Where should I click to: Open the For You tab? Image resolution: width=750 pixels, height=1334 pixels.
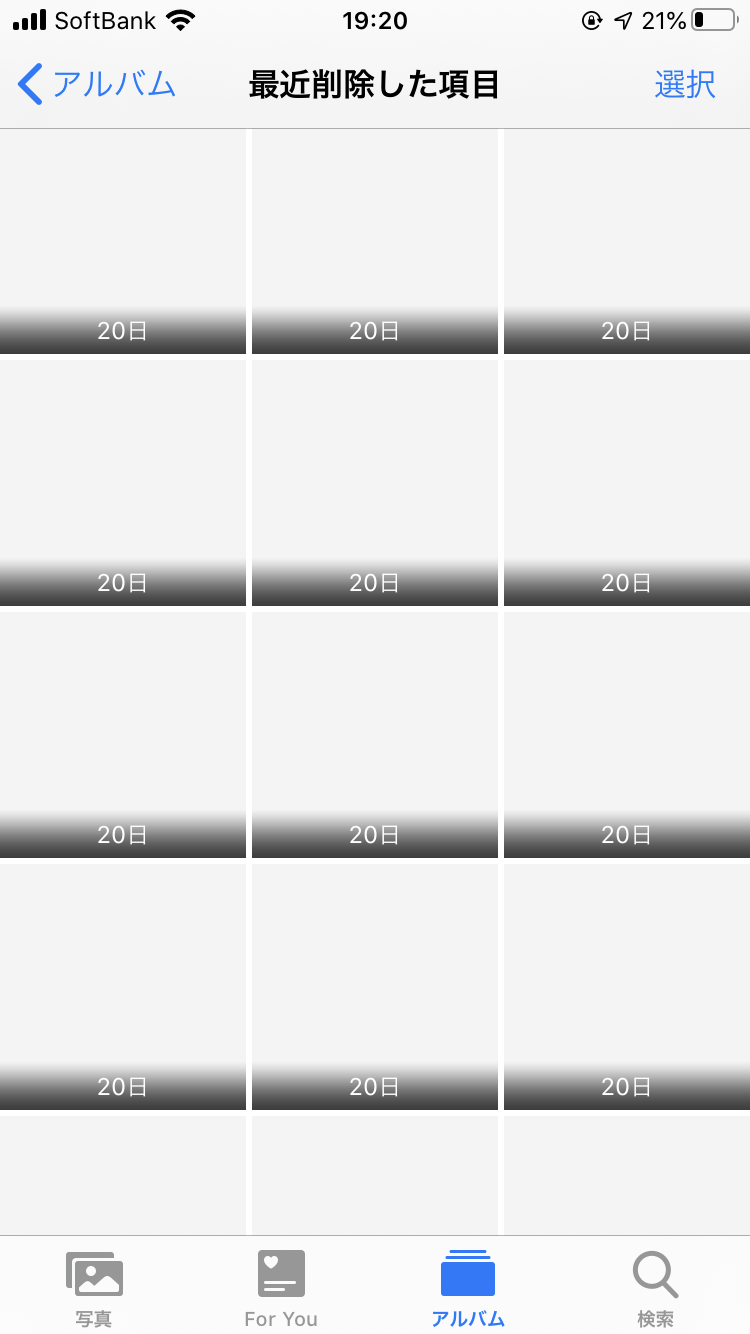click(x=281, y=1288)
